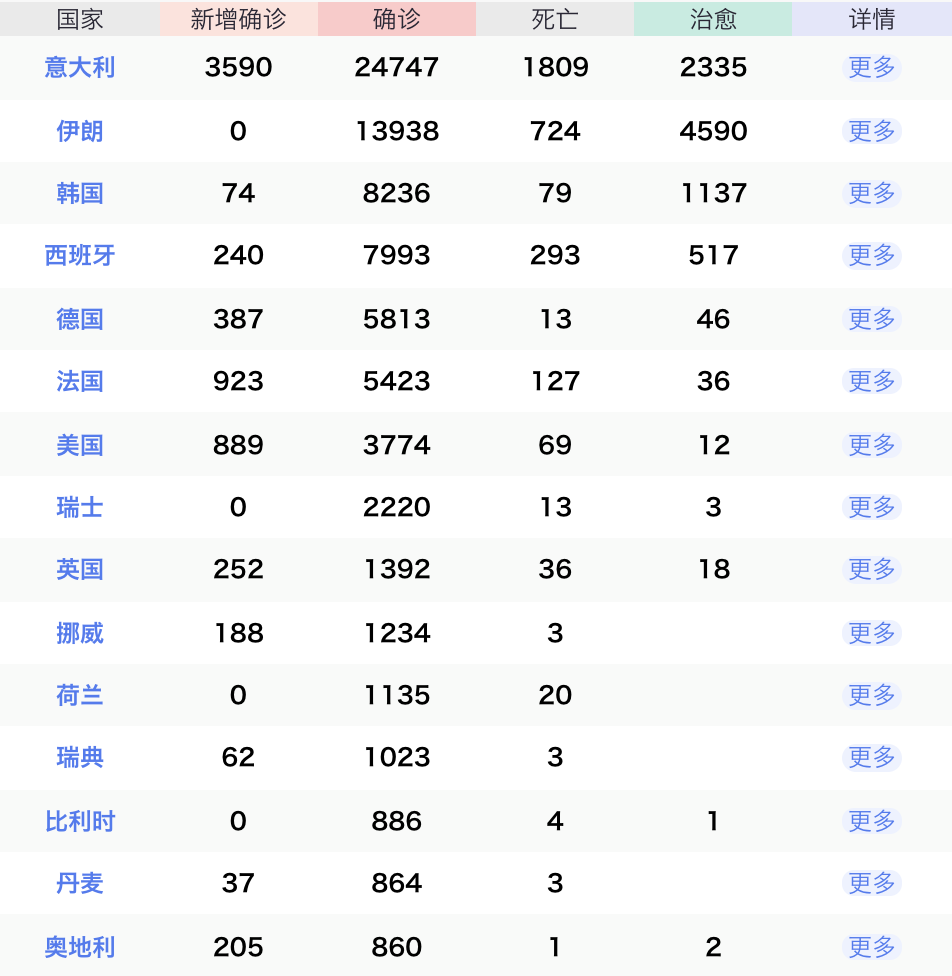Tap 更多 in the 西班牙 row
The image size is (952, 976).
[872, 256]
